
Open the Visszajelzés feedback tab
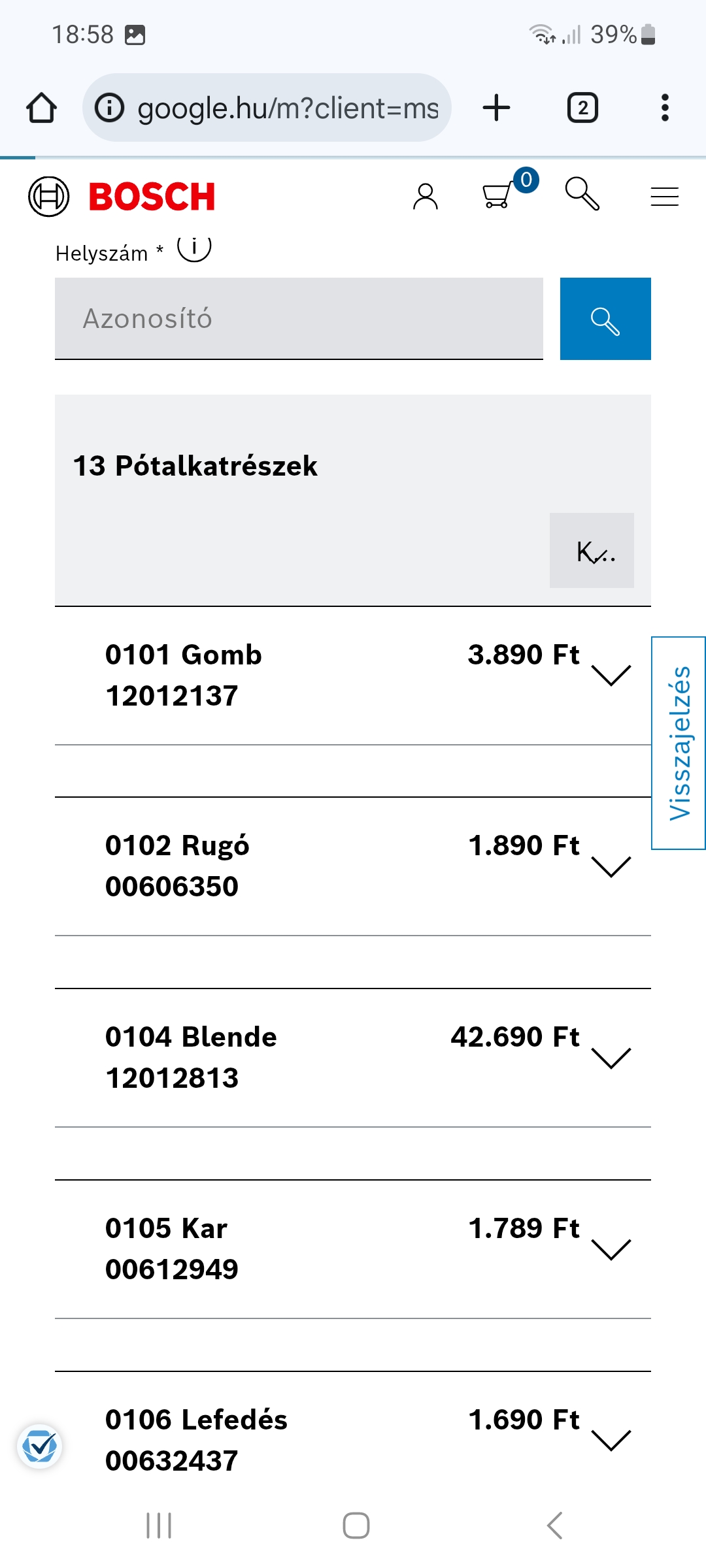point(679,743)
